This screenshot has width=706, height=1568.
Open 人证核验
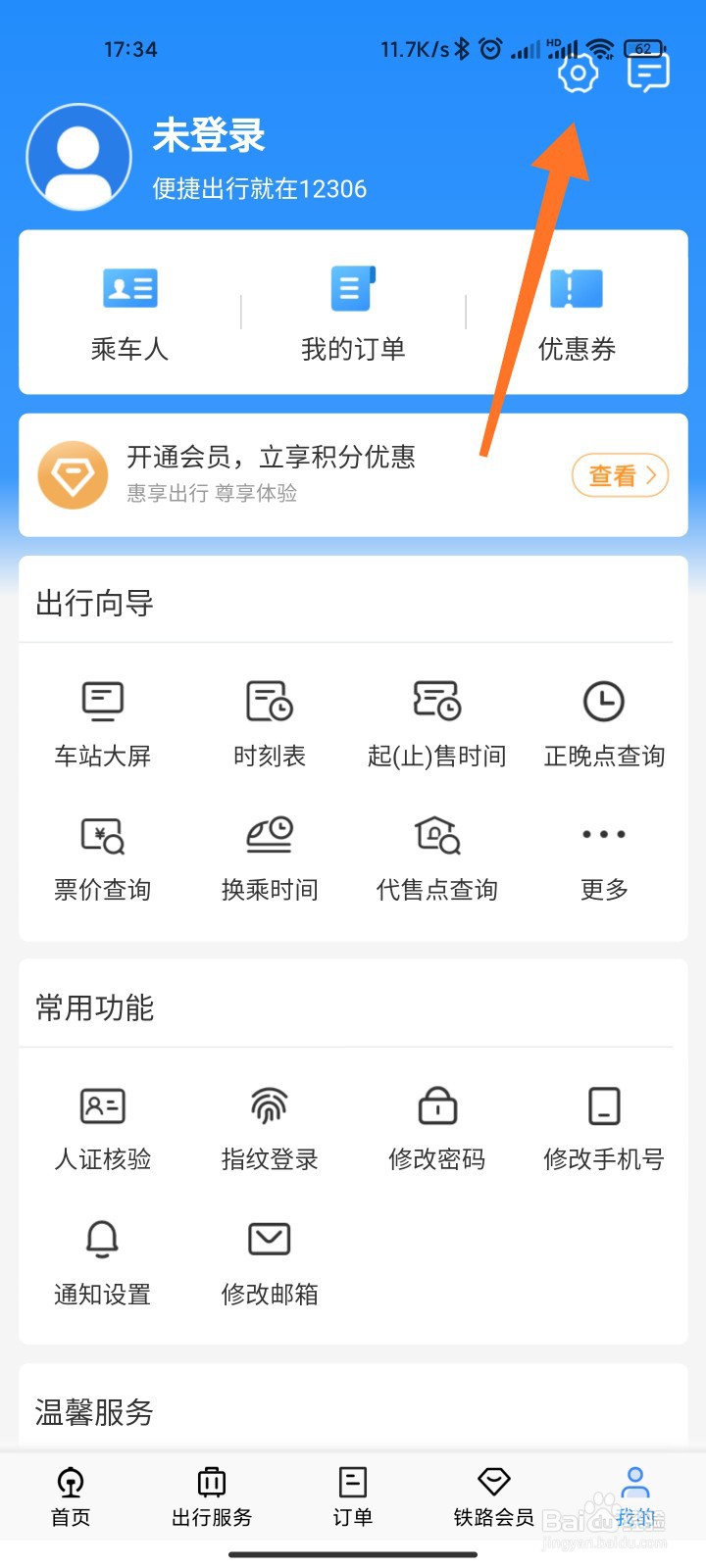point(103,1127)
